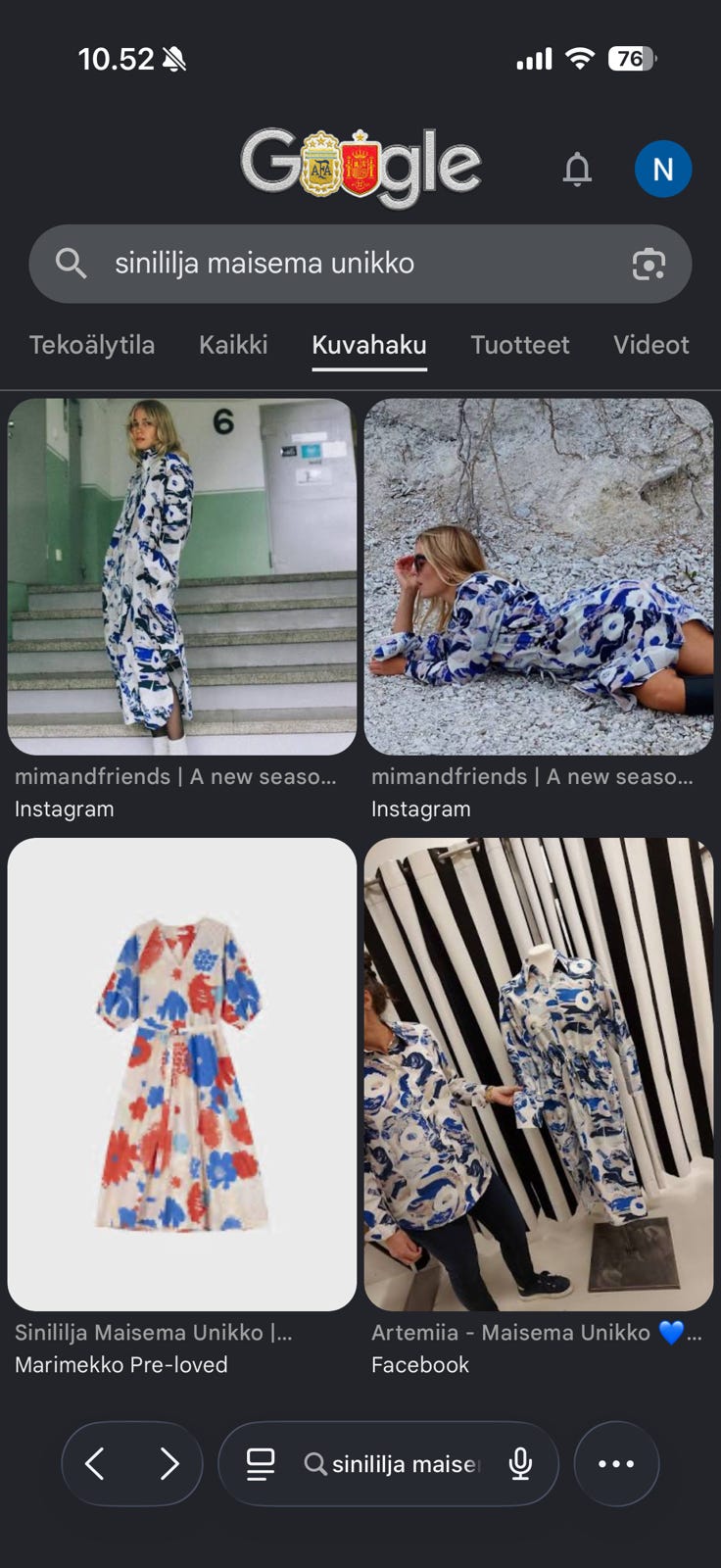Open the Marimekko Pre-loved dress result
Image resolution: width=721 pixels, height=1568 pixels.
pyautogui.click(x=182, y=1074)
